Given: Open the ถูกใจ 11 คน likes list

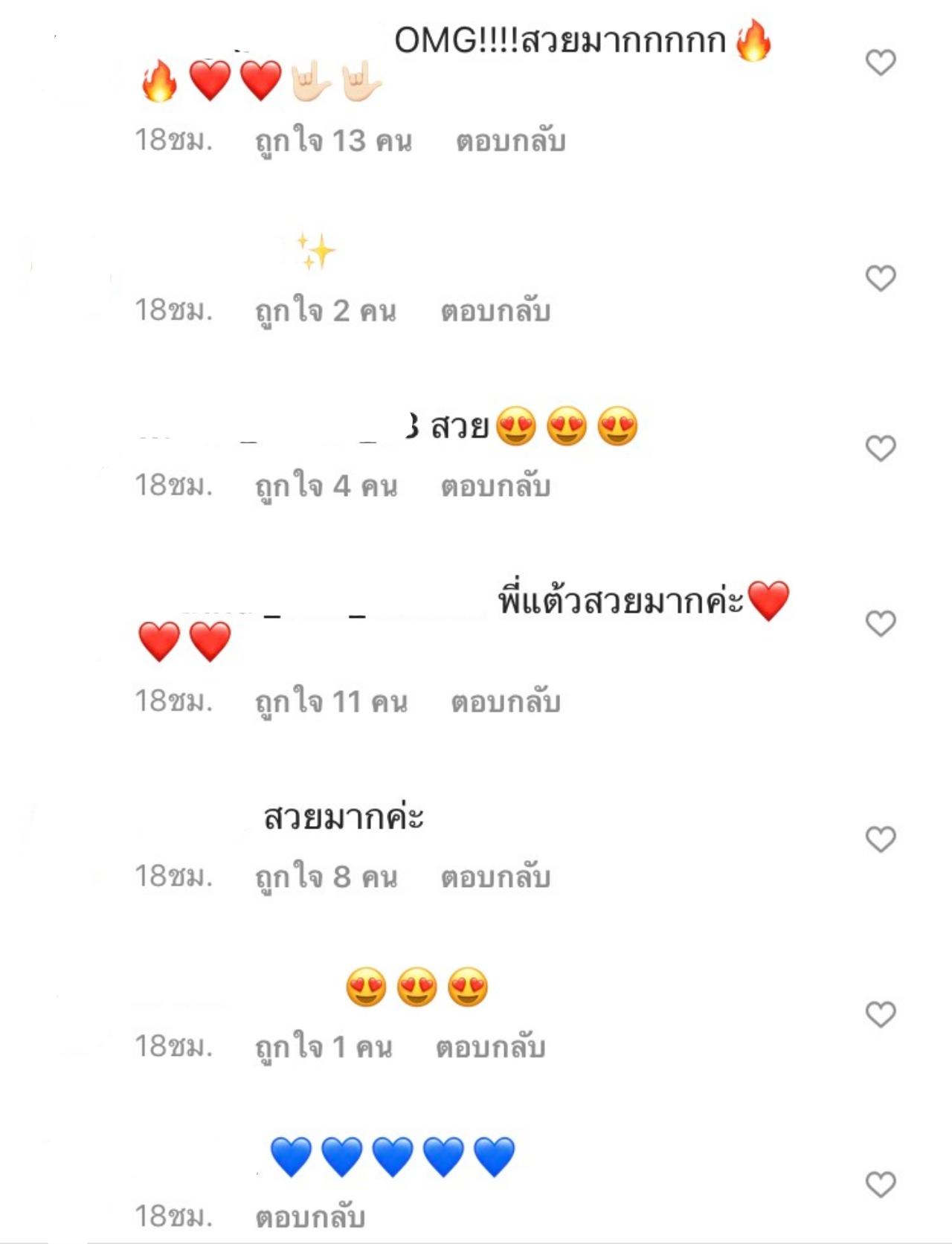Looking at the screenshot, I should click(331, 702).
